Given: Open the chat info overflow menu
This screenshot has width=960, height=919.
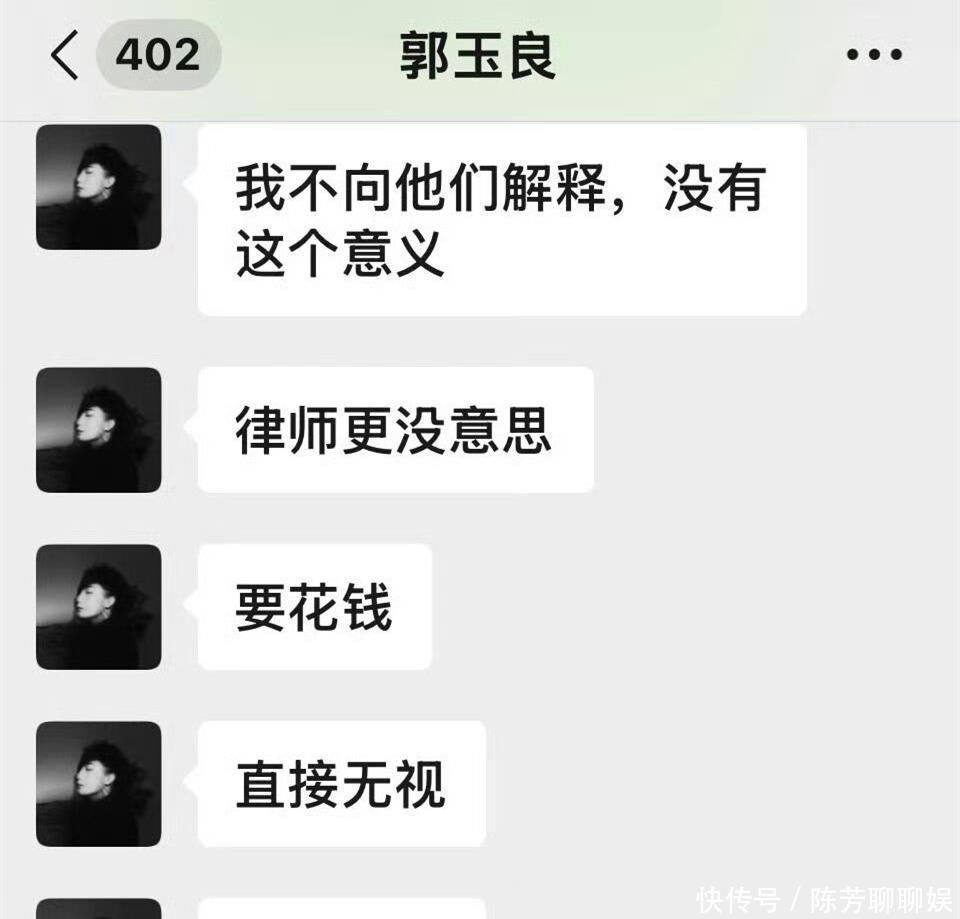Looking at the screenshot, I should 874,56.
